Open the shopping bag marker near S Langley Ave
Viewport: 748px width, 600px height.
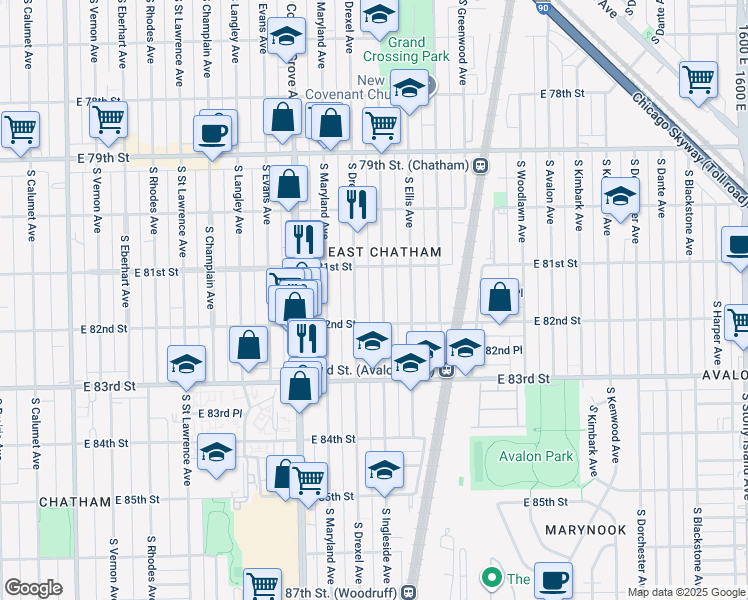pyautogui.click(x=249, y=345)
